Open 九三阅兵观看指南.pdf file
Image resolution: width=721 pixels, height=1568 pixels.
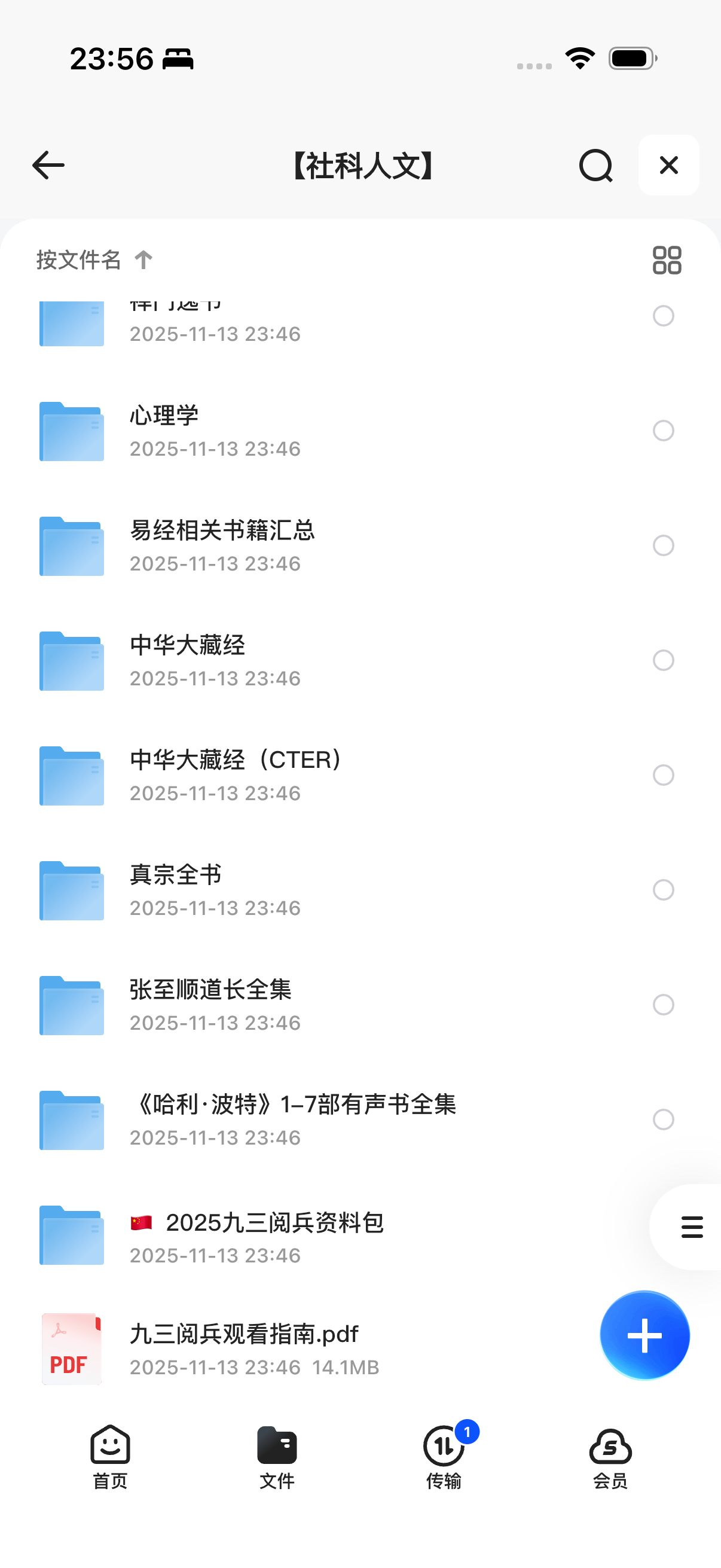pos(243,1348)
